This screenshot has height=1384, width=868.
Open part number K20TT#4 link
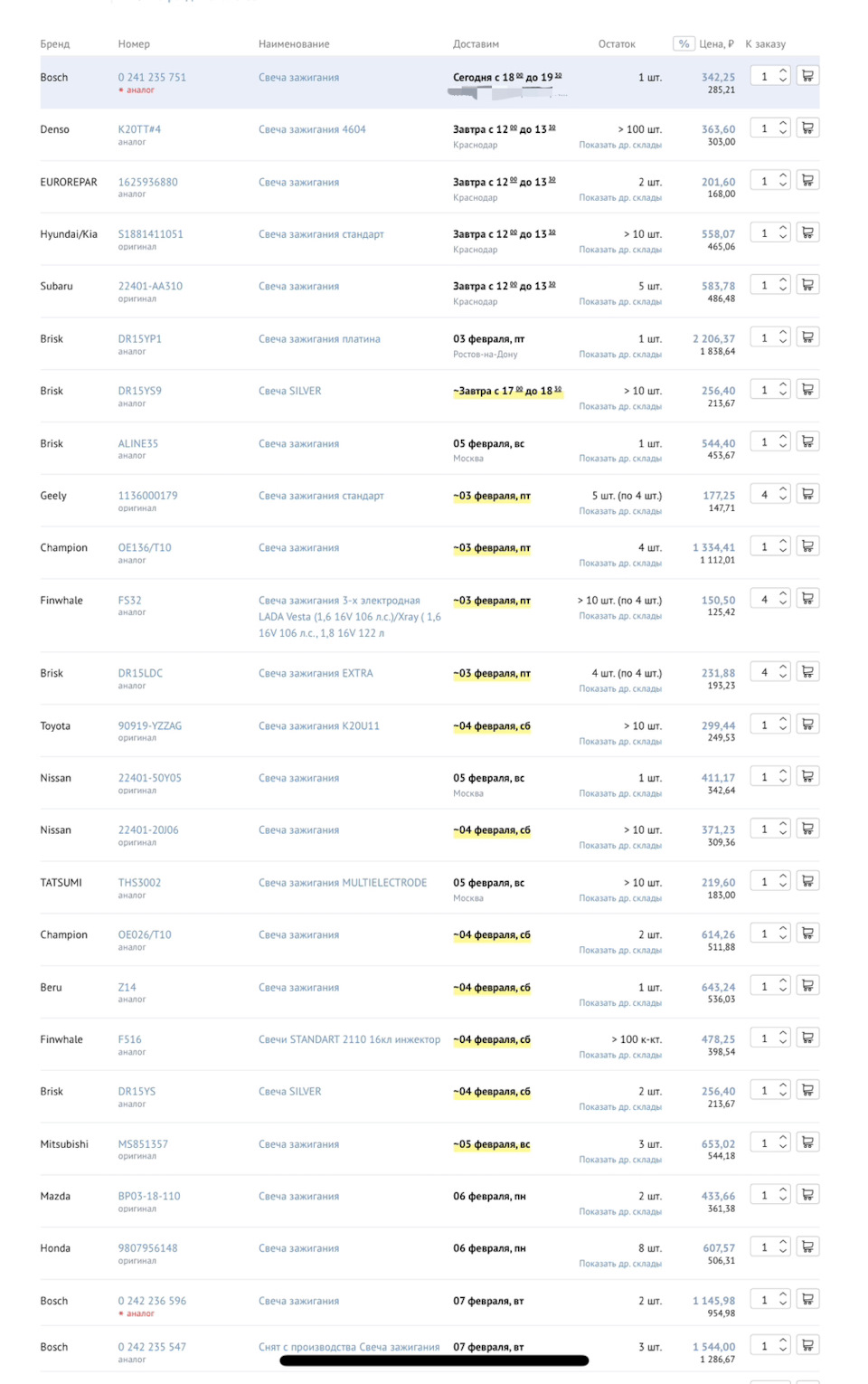click(139, 129)
